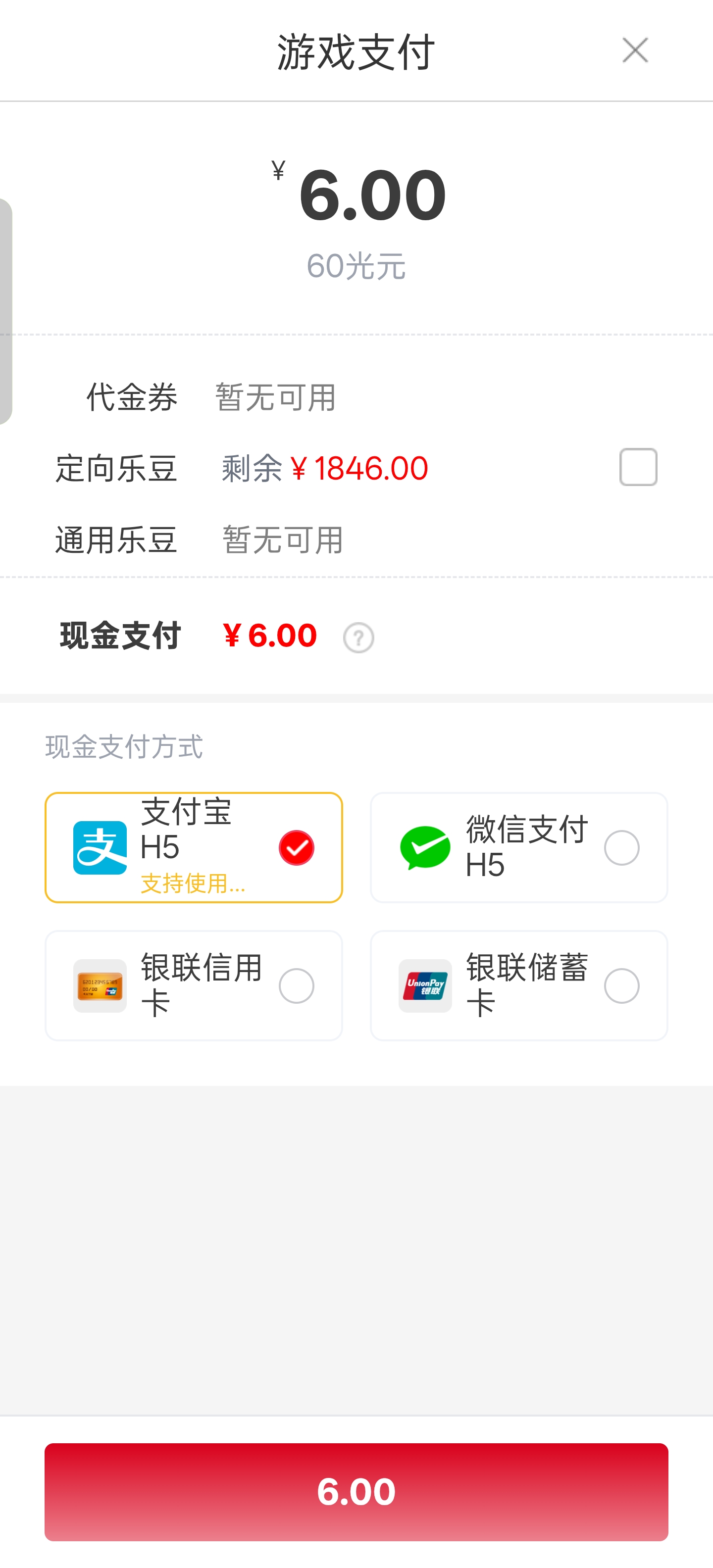The height and width of the screenshot is (1568, 713).
Task: Open the help icon beside 现金支付
Action: (358, 637)
